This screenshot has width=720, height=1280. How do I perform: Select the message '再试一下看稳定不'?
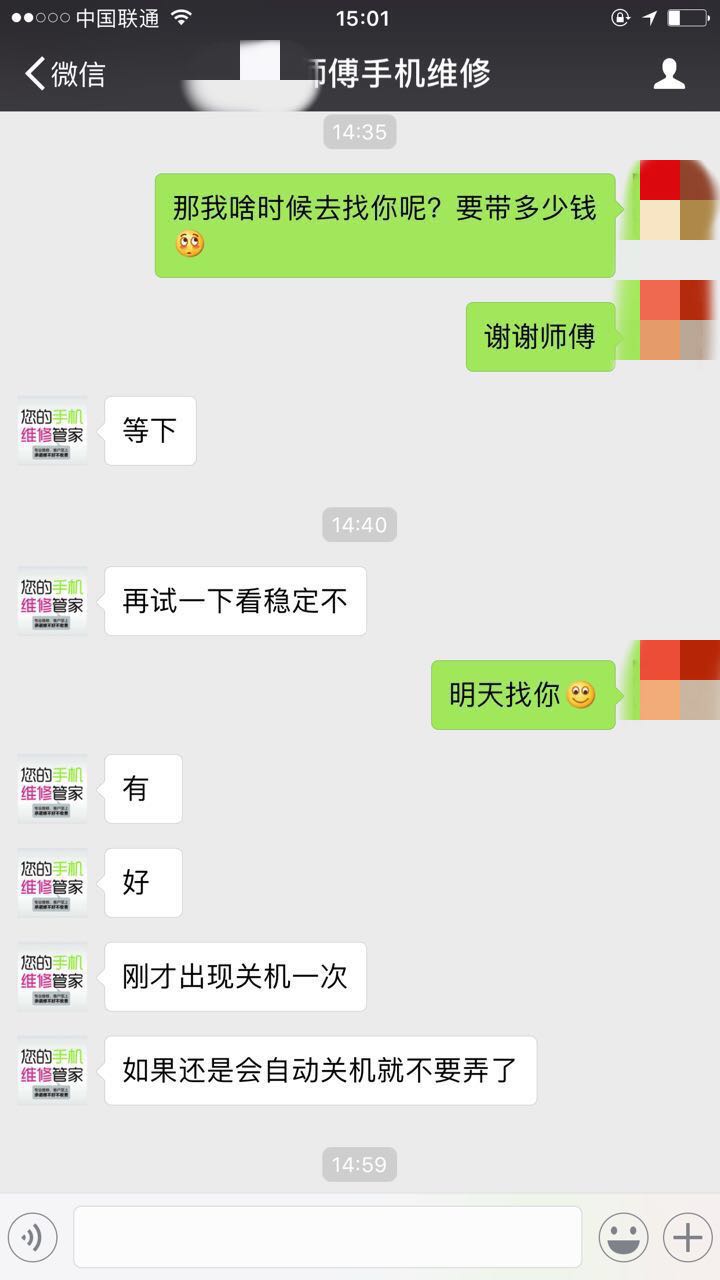(x=235, y=600)
